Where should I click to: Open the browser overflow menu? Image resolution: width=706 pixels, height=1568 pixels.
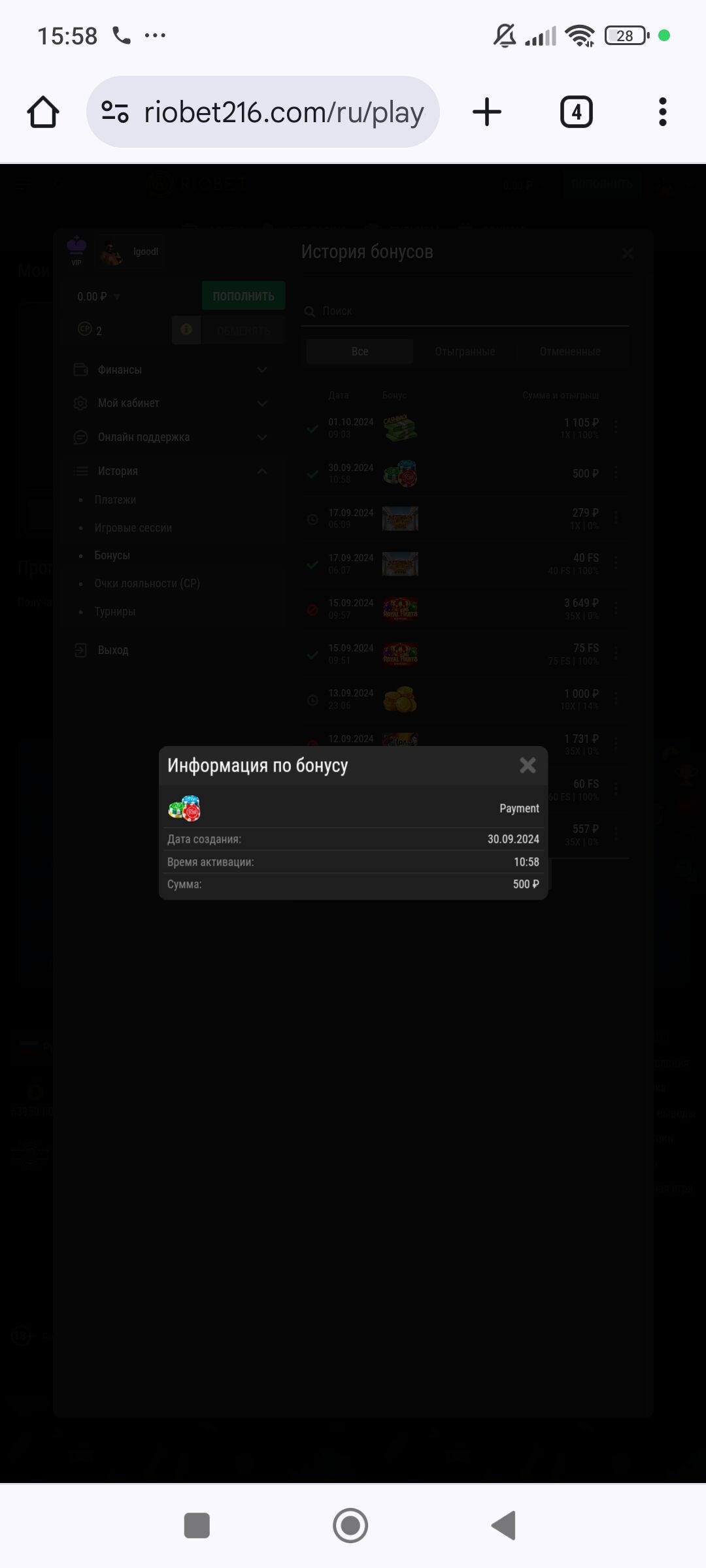pyautogui.click(x=662, y=112)
